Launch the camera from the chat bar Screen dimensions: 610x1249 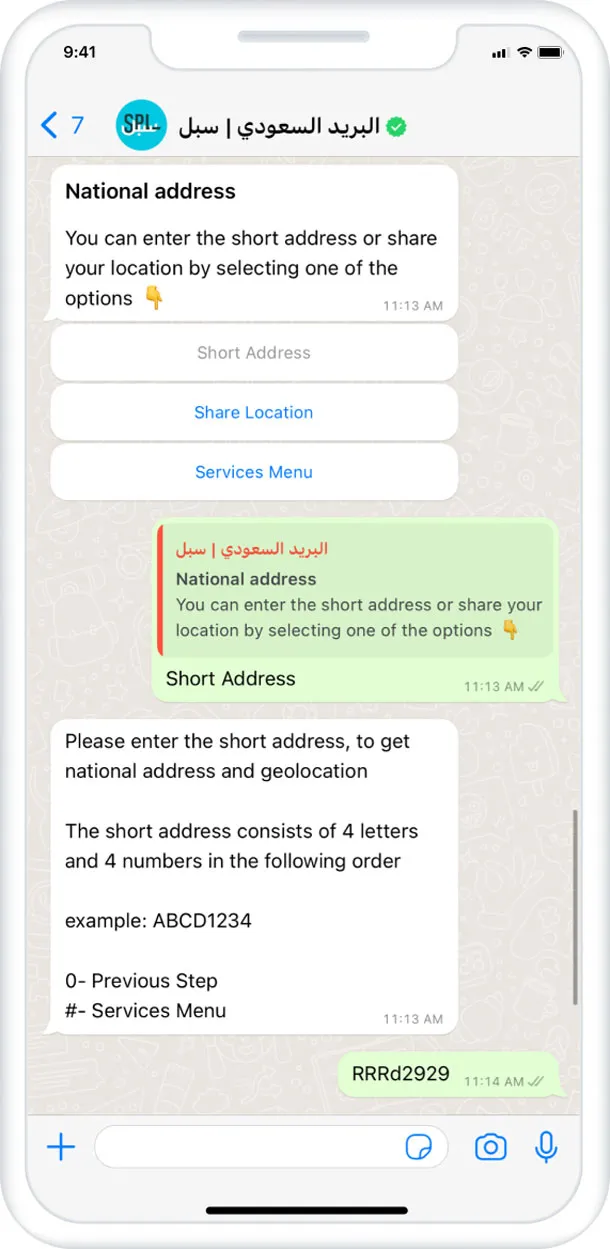[x=490, y=1147]
